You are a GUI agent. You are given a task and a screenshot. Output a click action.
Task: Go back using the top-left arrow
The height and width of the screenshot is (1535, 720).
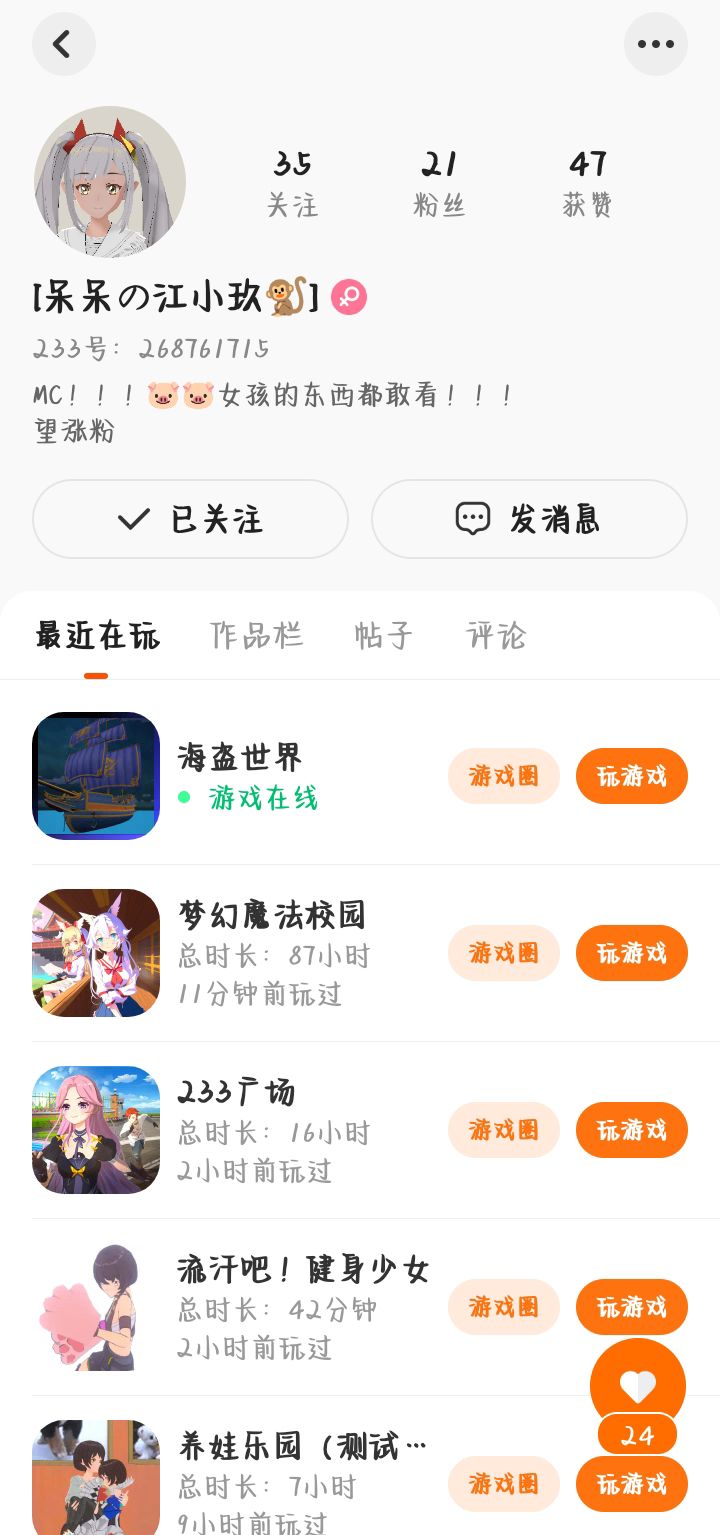(x=63, y=44)
